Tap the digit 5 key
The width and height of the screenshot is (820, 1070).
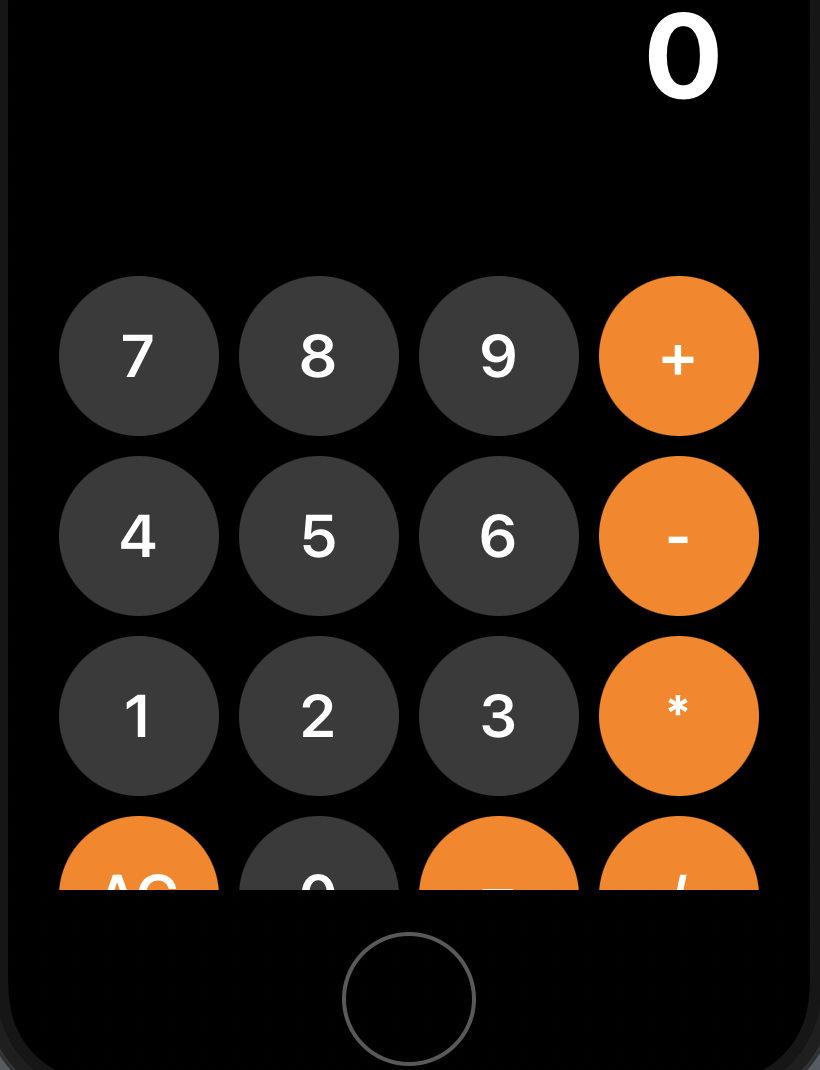[x=319, y=536]
